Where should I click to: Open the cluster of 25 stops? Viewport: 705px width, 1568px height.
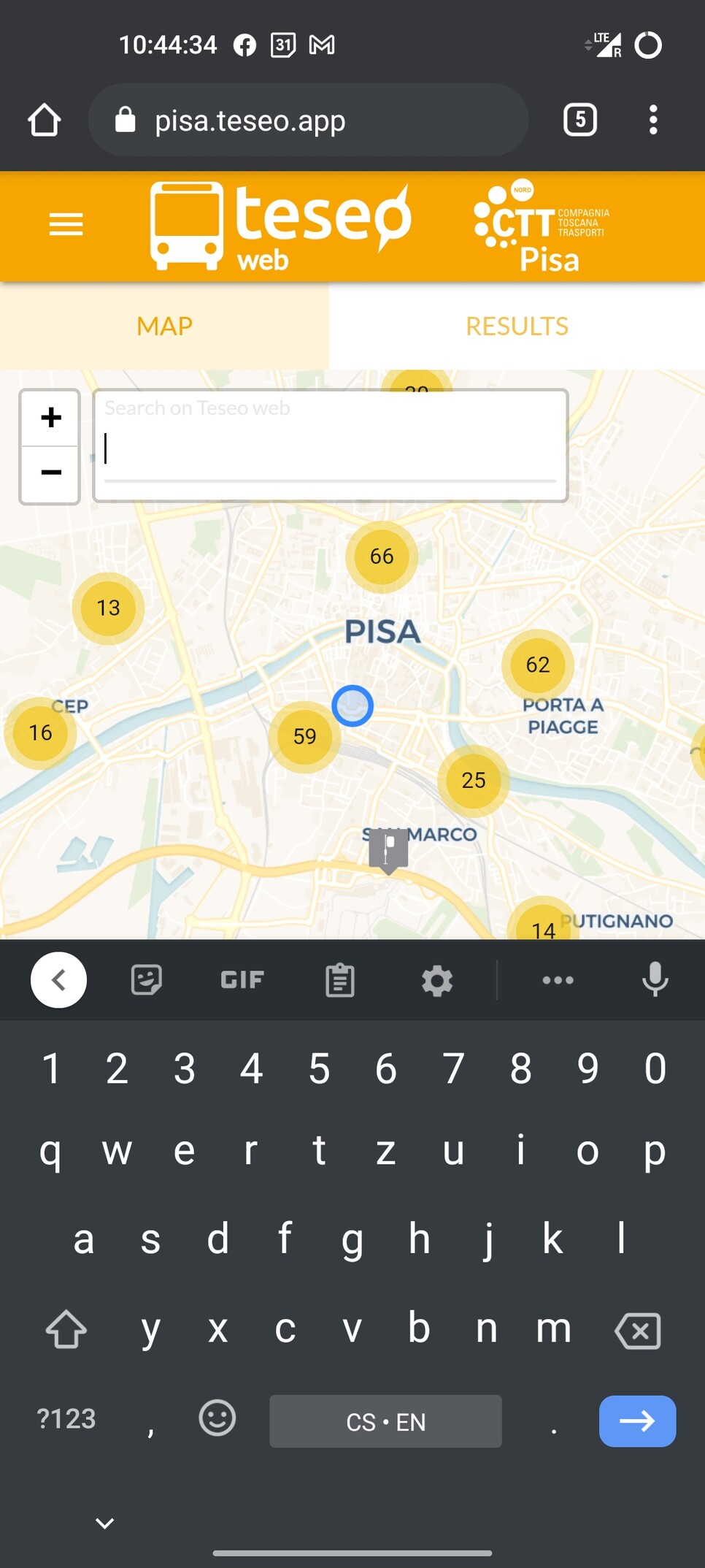pos(474,781)
